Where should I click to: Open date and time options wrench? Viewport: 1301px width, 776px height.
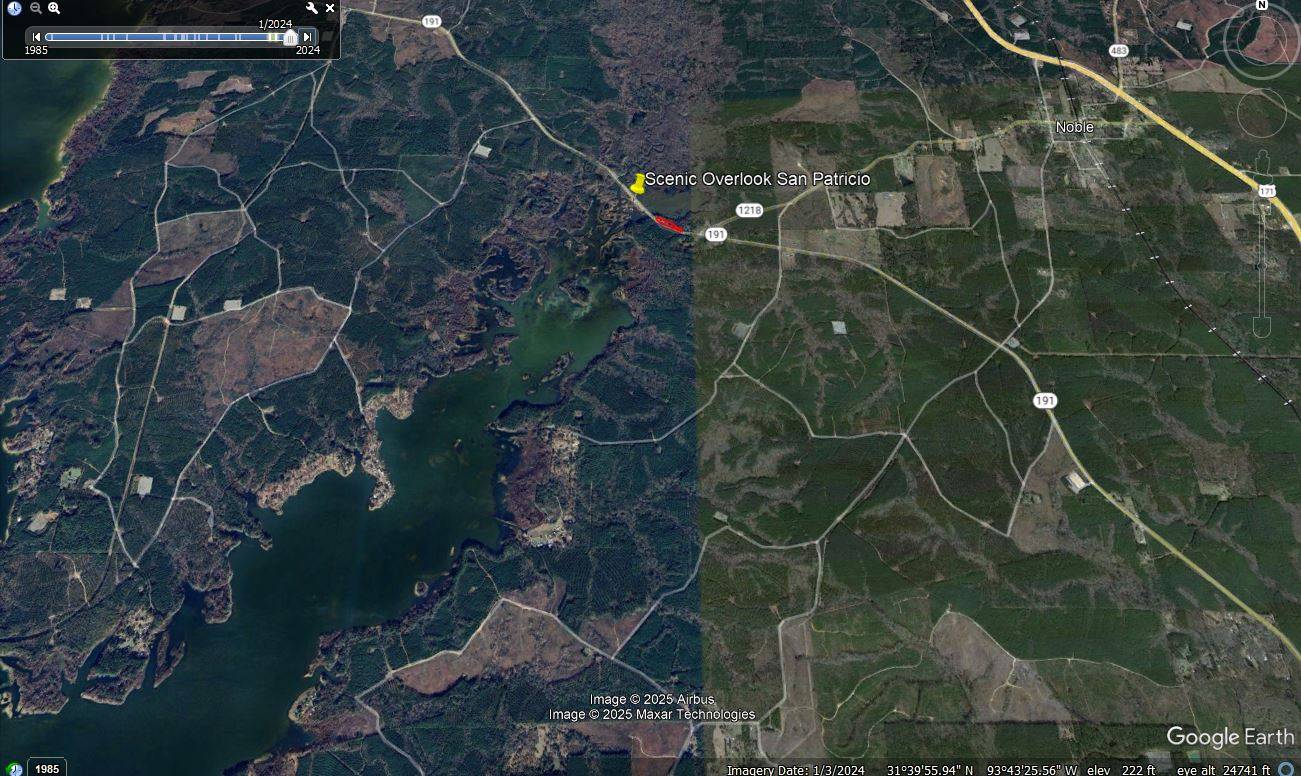click(312, 8)
